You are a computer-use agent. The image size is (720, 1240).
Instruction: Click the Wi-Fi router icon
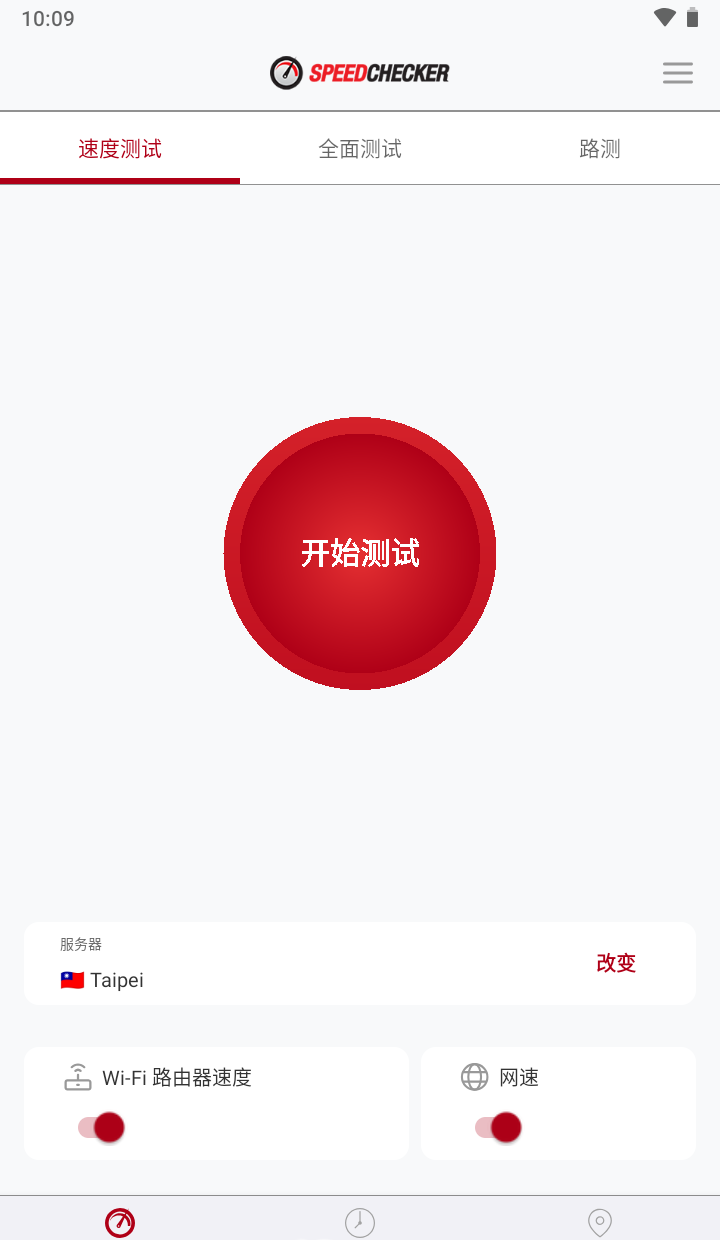(x=76, y=1077)
